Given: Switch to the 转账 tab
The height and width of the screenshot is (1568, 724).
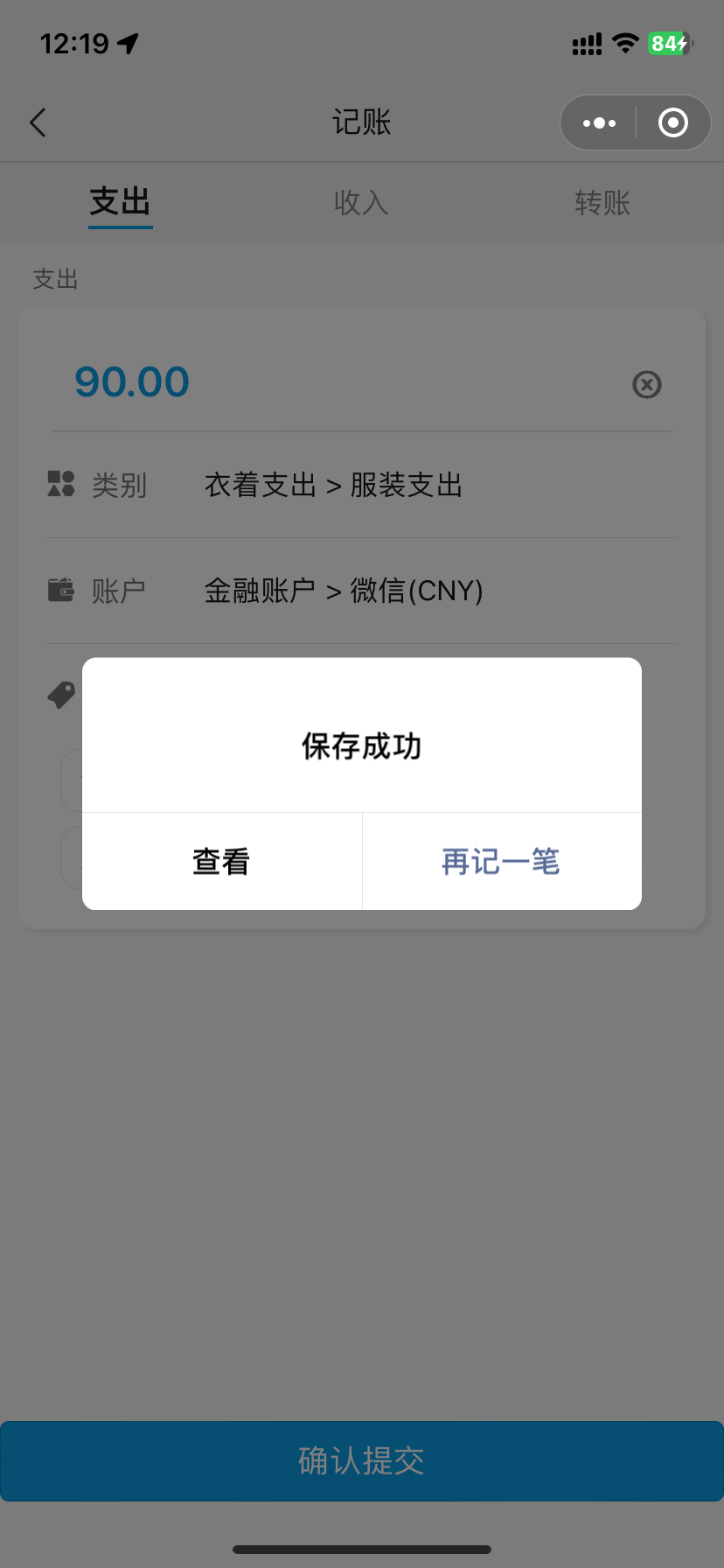Looking at the screenshot, I should [x=602, y=203].
